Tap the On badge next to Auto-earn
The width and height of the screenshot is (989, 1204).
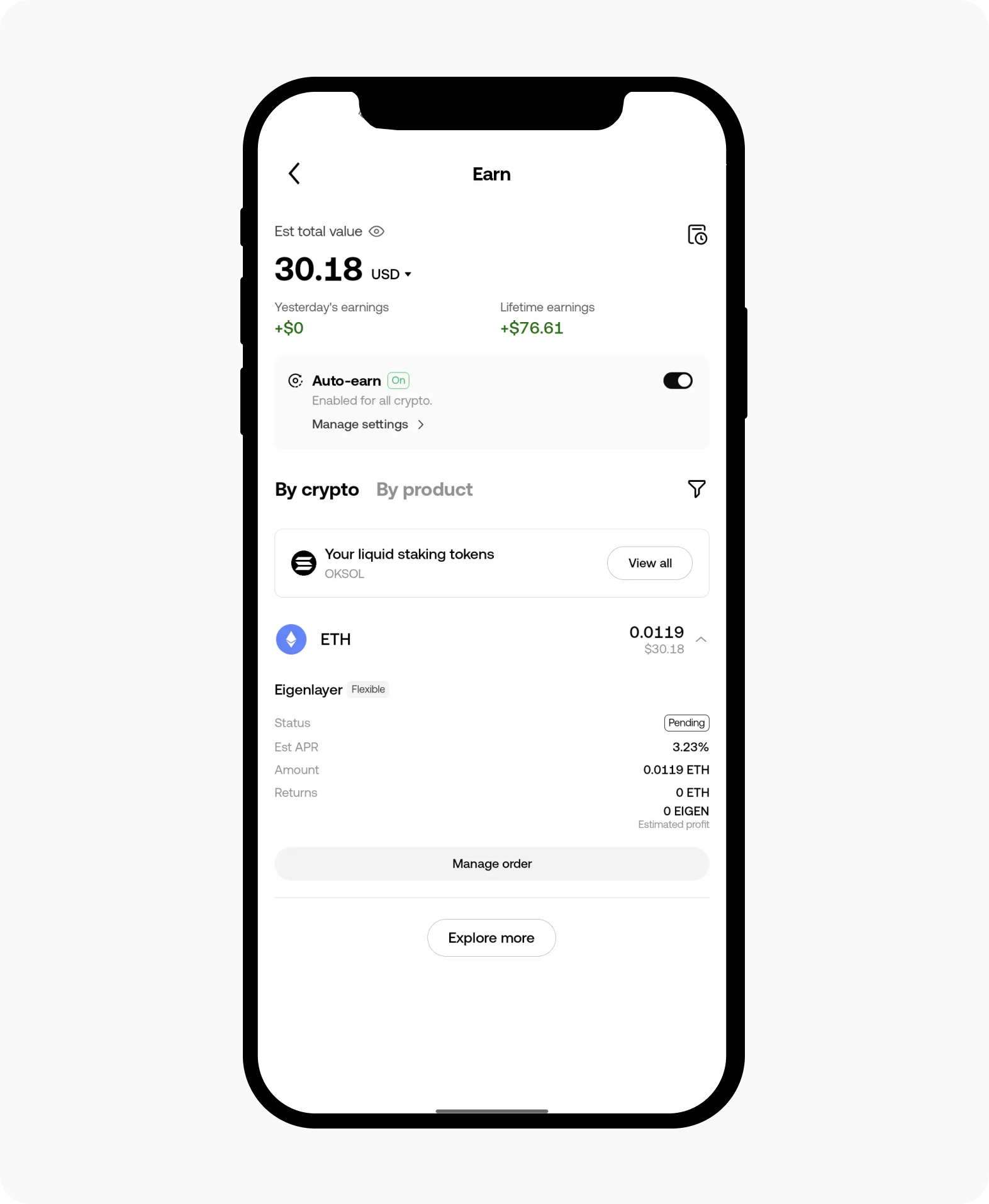coord(398,381)
